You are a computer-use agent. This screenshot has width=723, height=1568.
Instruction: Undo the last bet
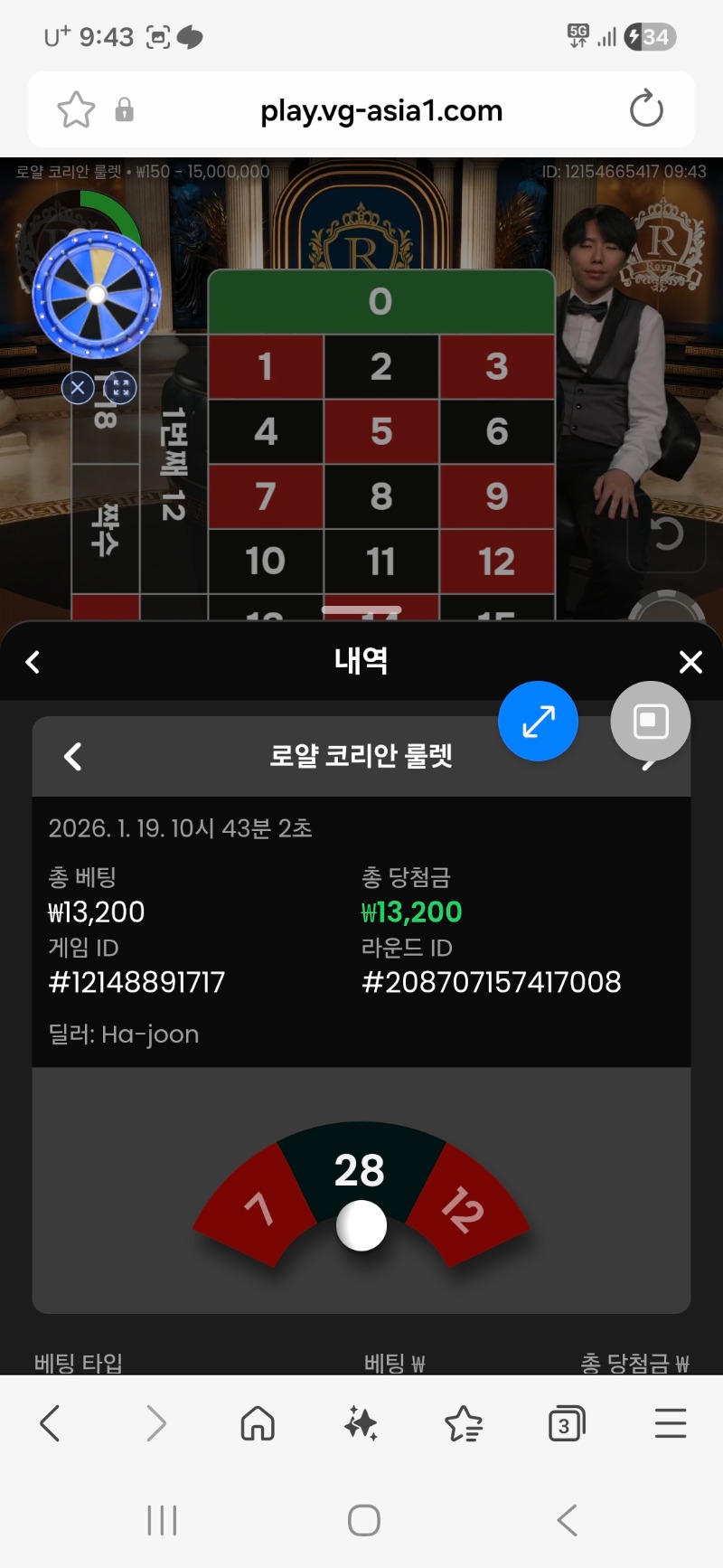667,534
